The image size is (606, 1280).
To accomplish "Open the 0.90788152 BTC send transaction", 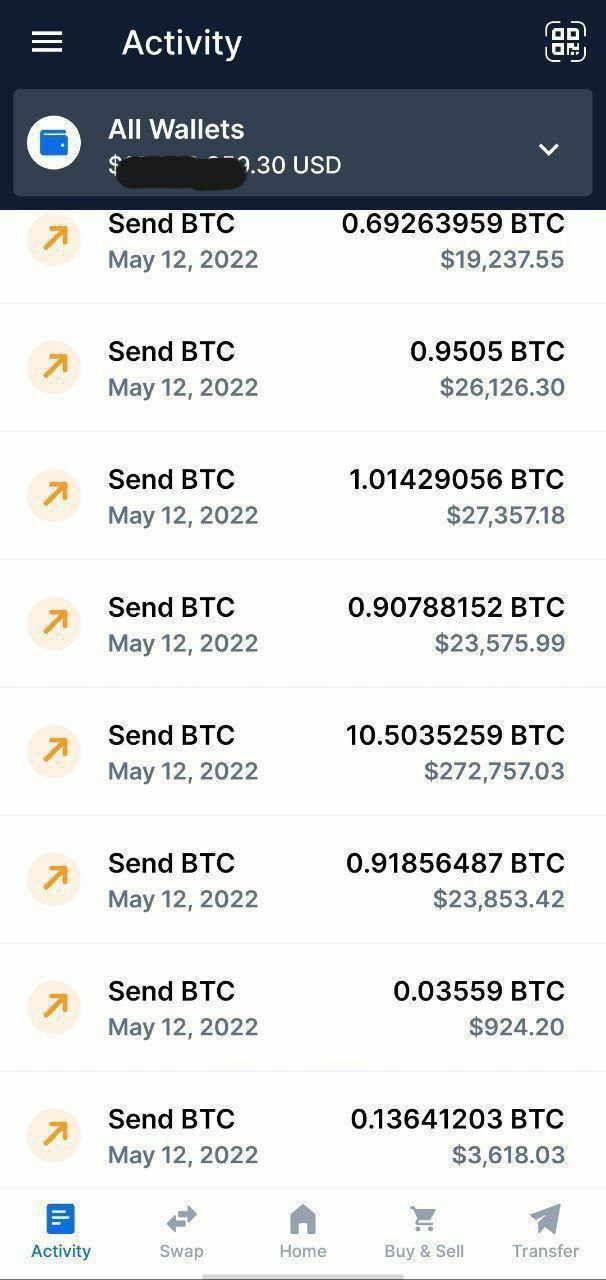I will click(x=302, y=624).
